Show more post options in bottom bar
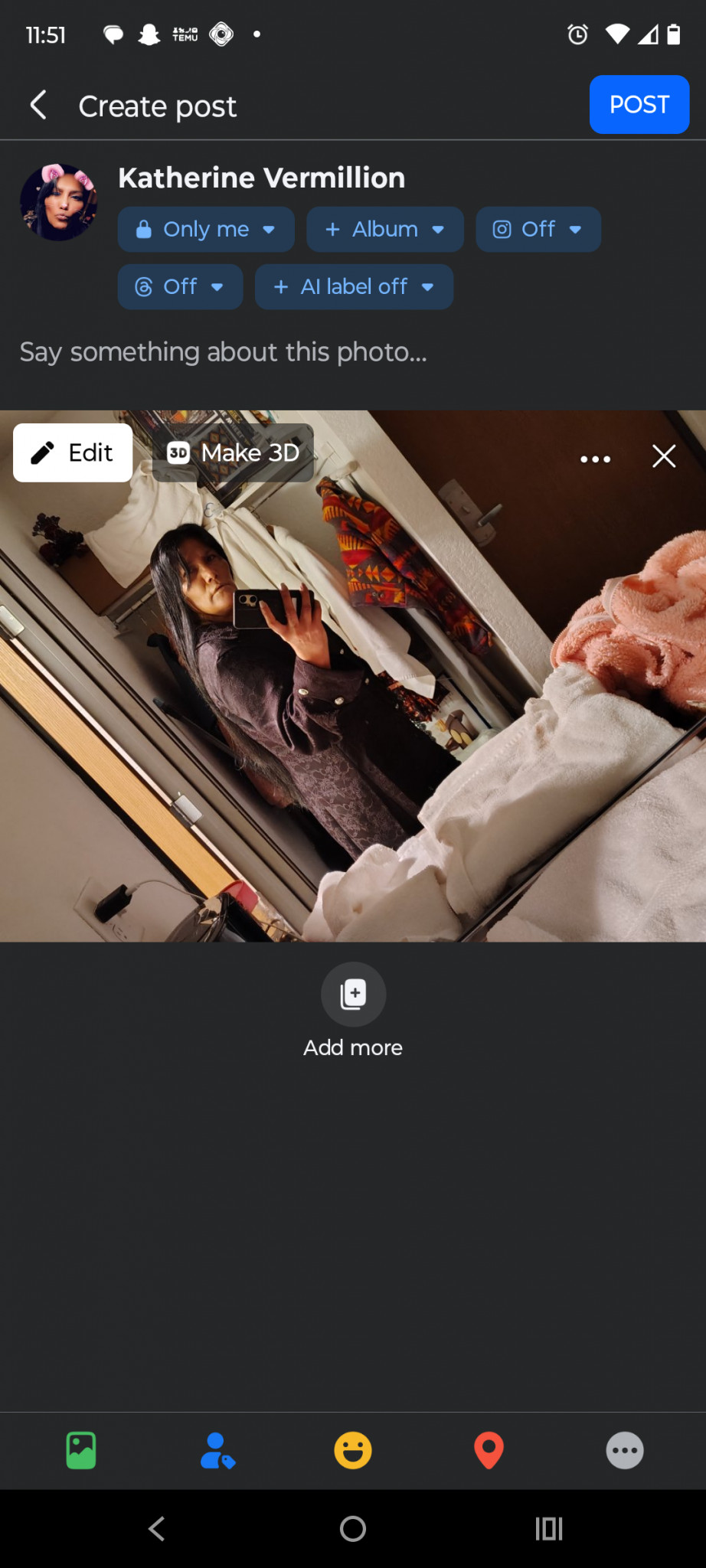Screen dimensions: 706x1568 [625, 1450]
